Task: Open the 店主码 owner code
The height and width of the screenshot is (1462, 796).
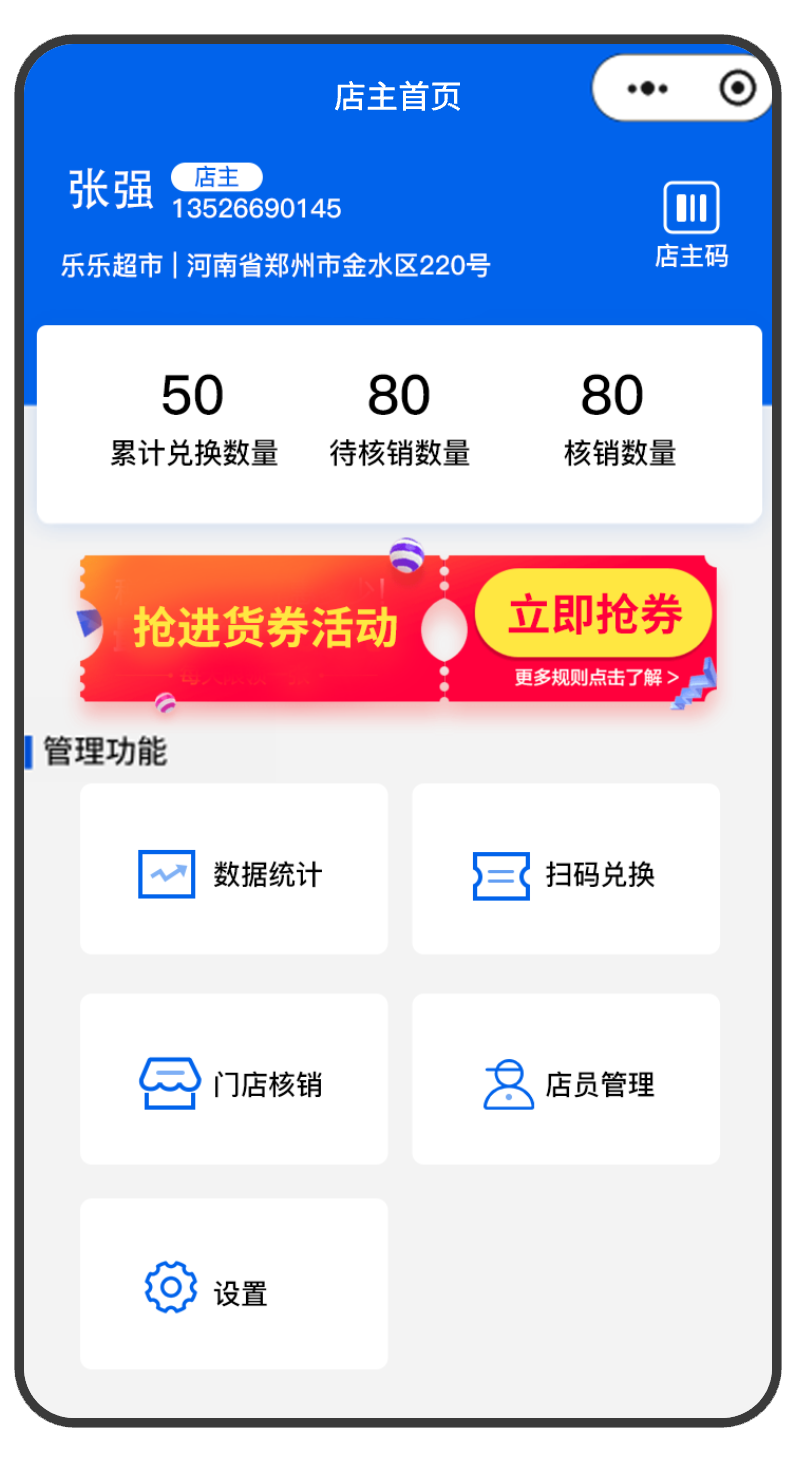Action: [x=691, y=225]
